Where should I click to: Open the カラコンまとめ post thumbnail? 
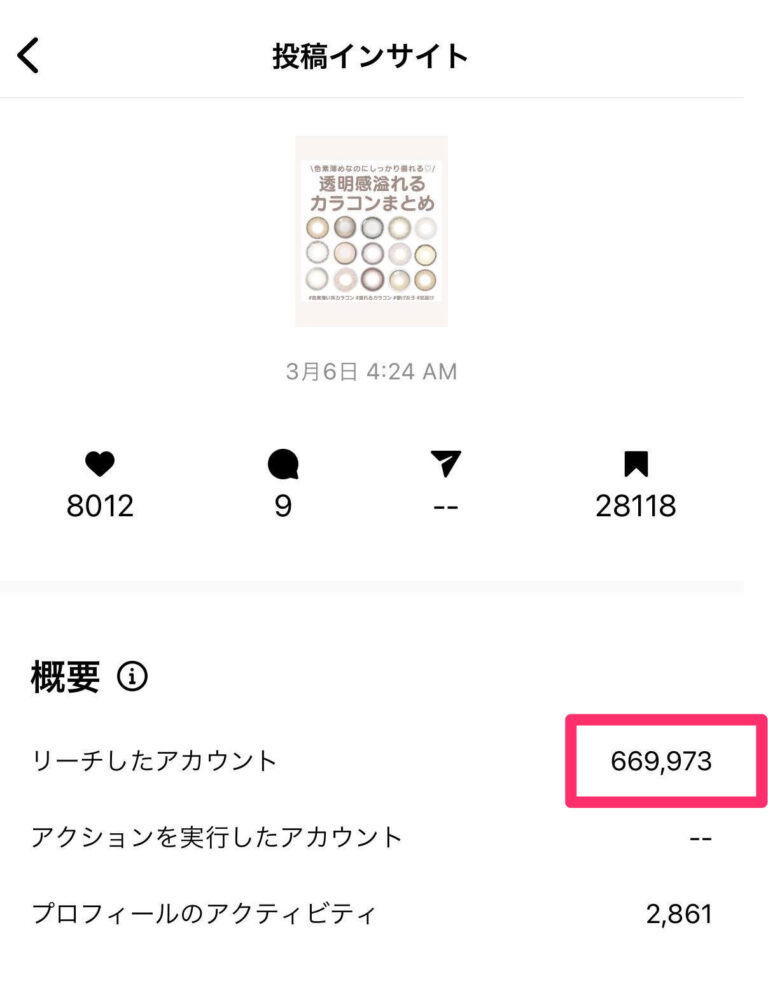(x=371, y=231)
